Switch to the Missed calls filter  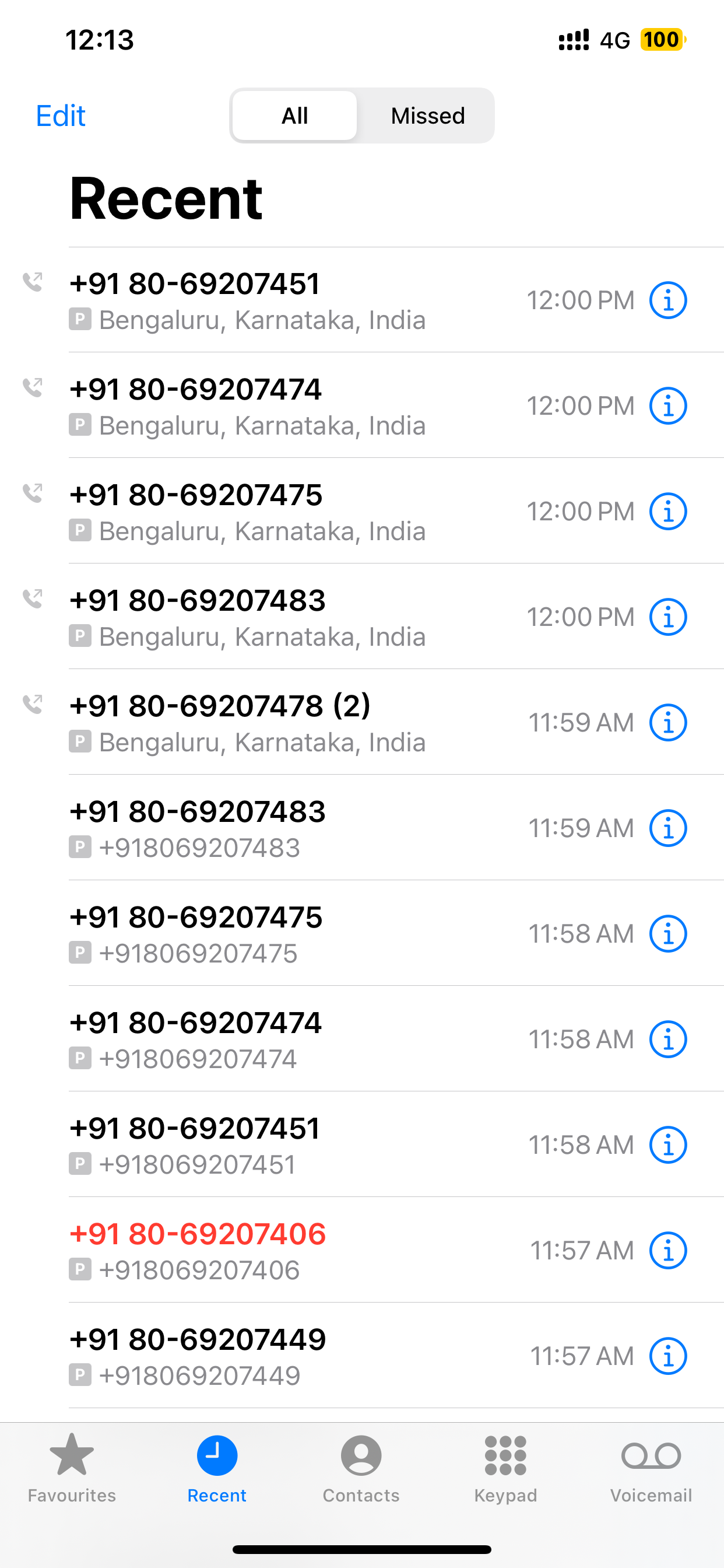pos(428,116)
